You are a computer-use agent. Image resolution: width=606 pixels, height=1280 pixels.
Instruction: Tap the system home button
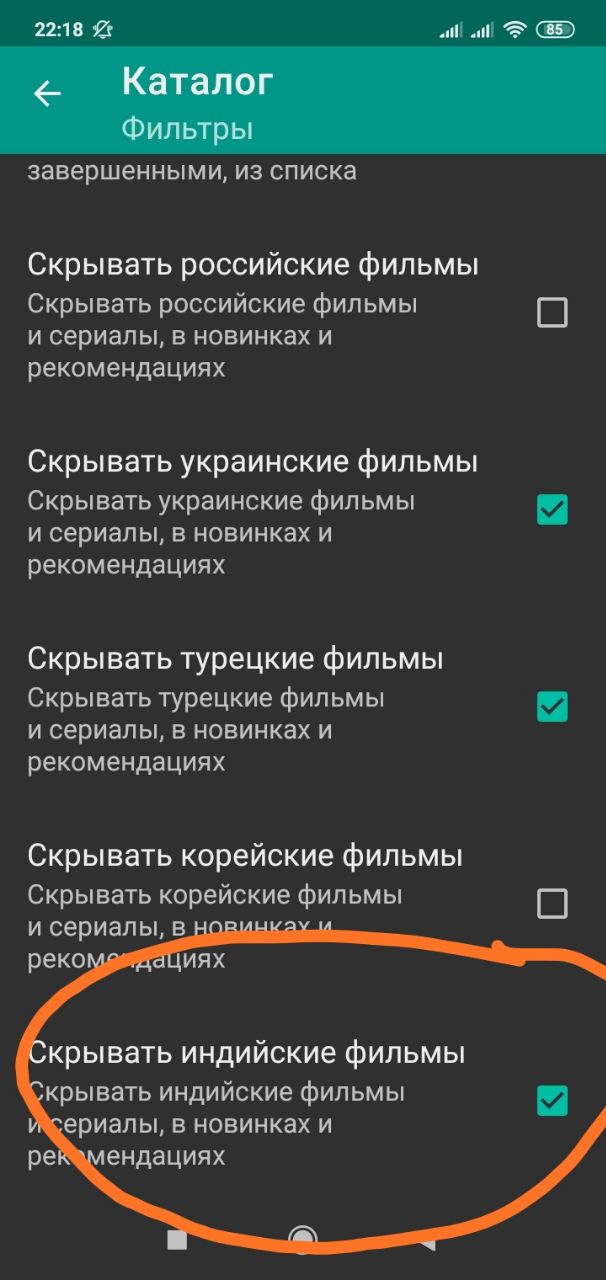[303, 1240]
